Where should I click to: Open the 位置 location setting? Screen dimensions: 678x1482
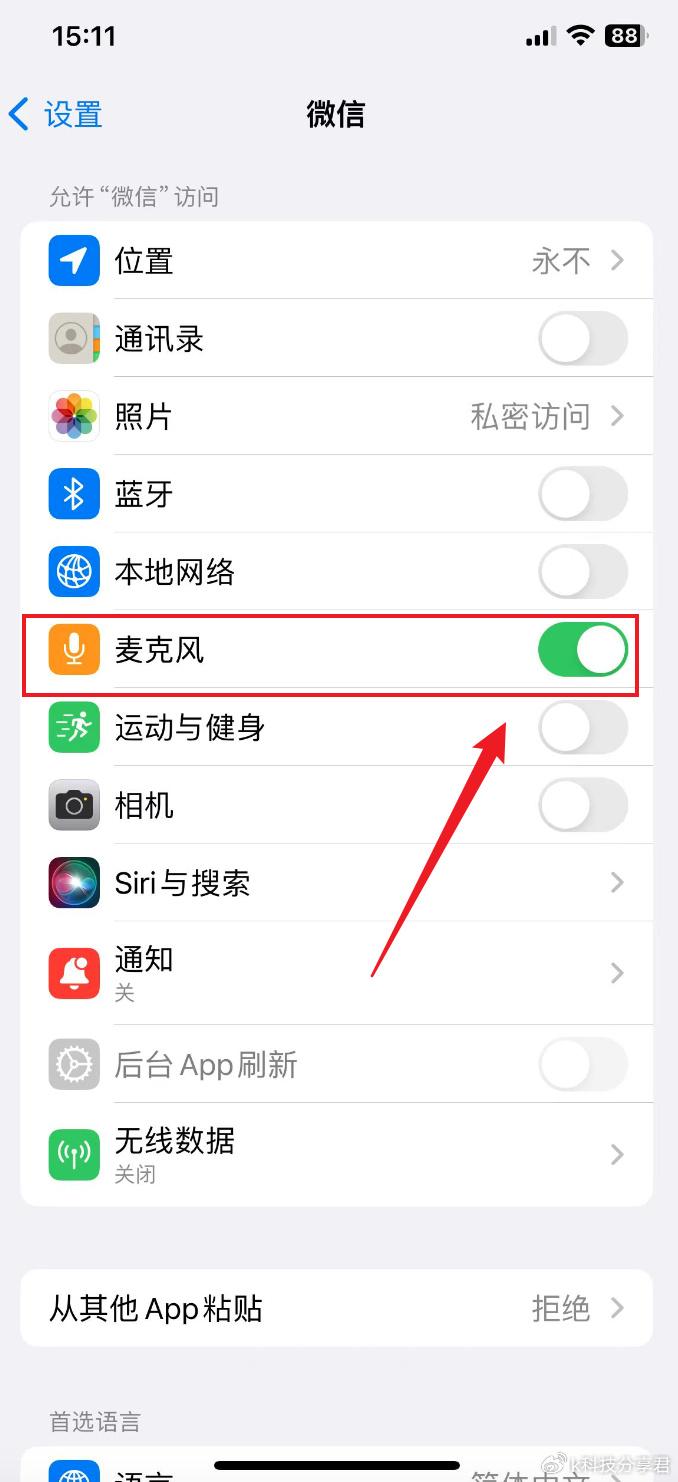click(x=336, y=260)
